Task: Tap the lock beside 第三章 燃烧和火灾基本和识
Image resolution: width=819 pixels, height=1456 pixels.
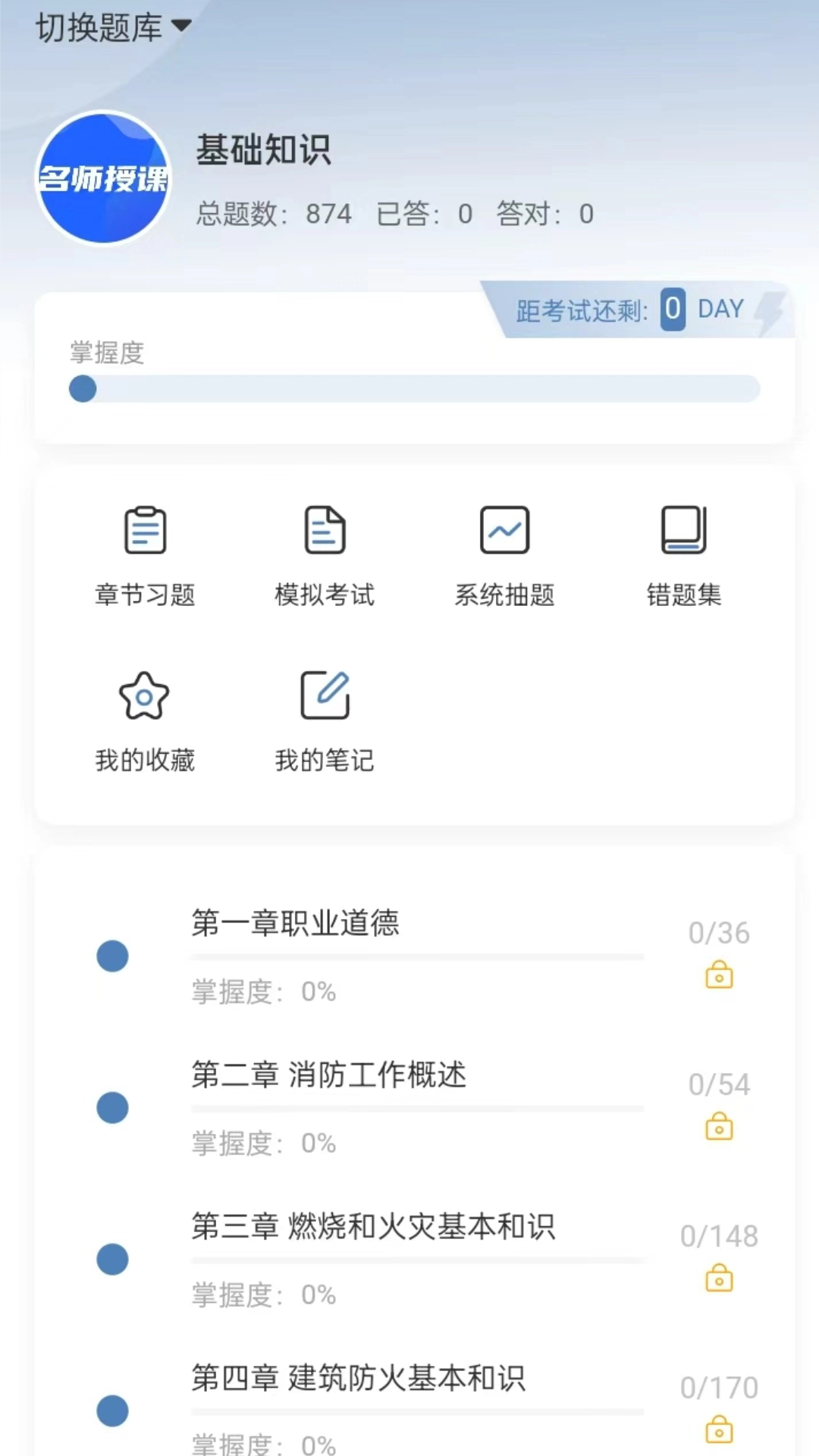Action: [x=719, y=1280]
